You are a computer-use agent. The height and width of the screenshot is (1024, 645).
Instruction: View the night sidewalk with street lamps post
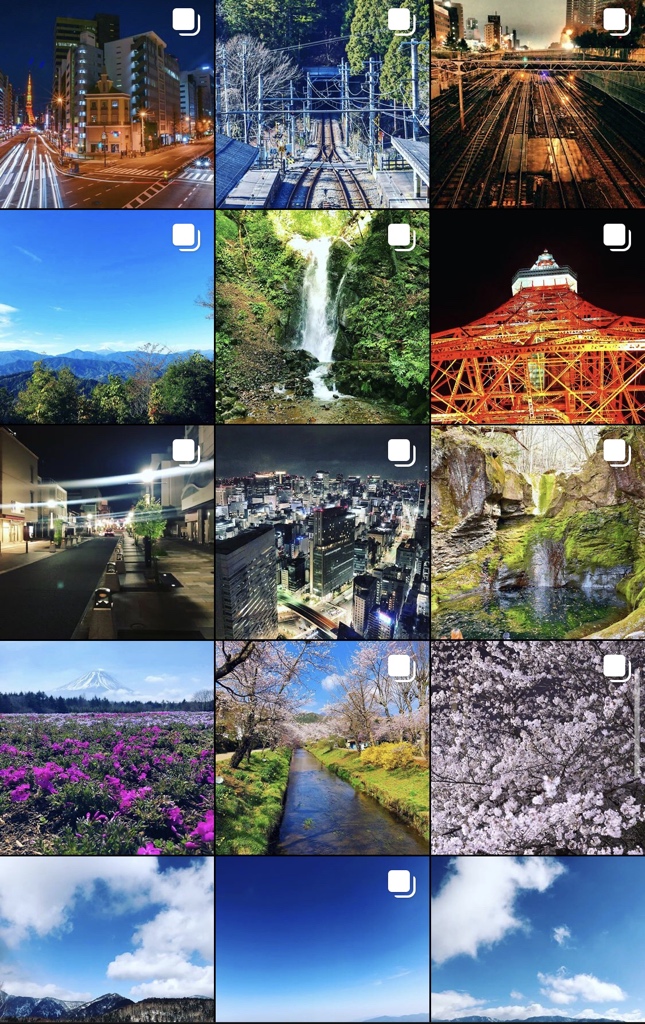click(106, 532)
